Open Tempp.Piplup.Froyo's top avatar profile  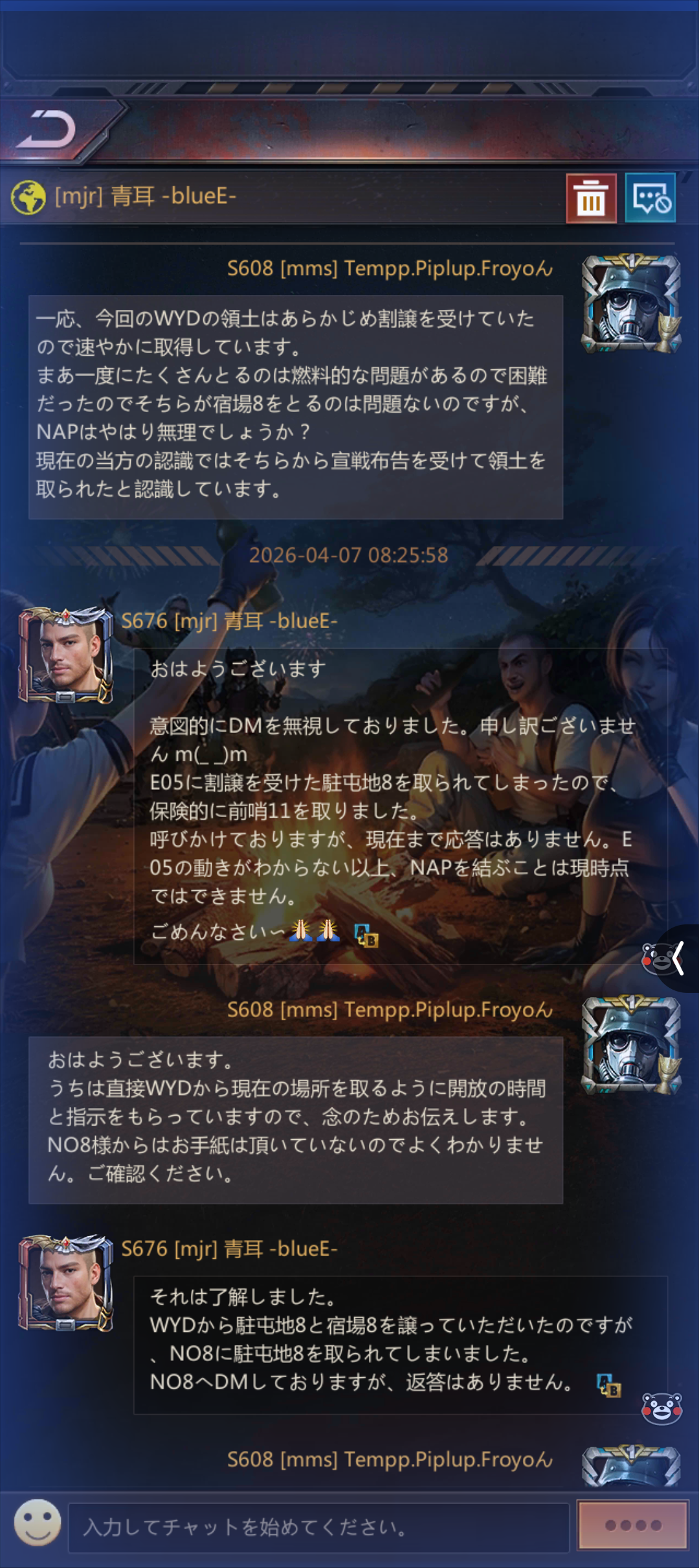[x=630, y=303]
